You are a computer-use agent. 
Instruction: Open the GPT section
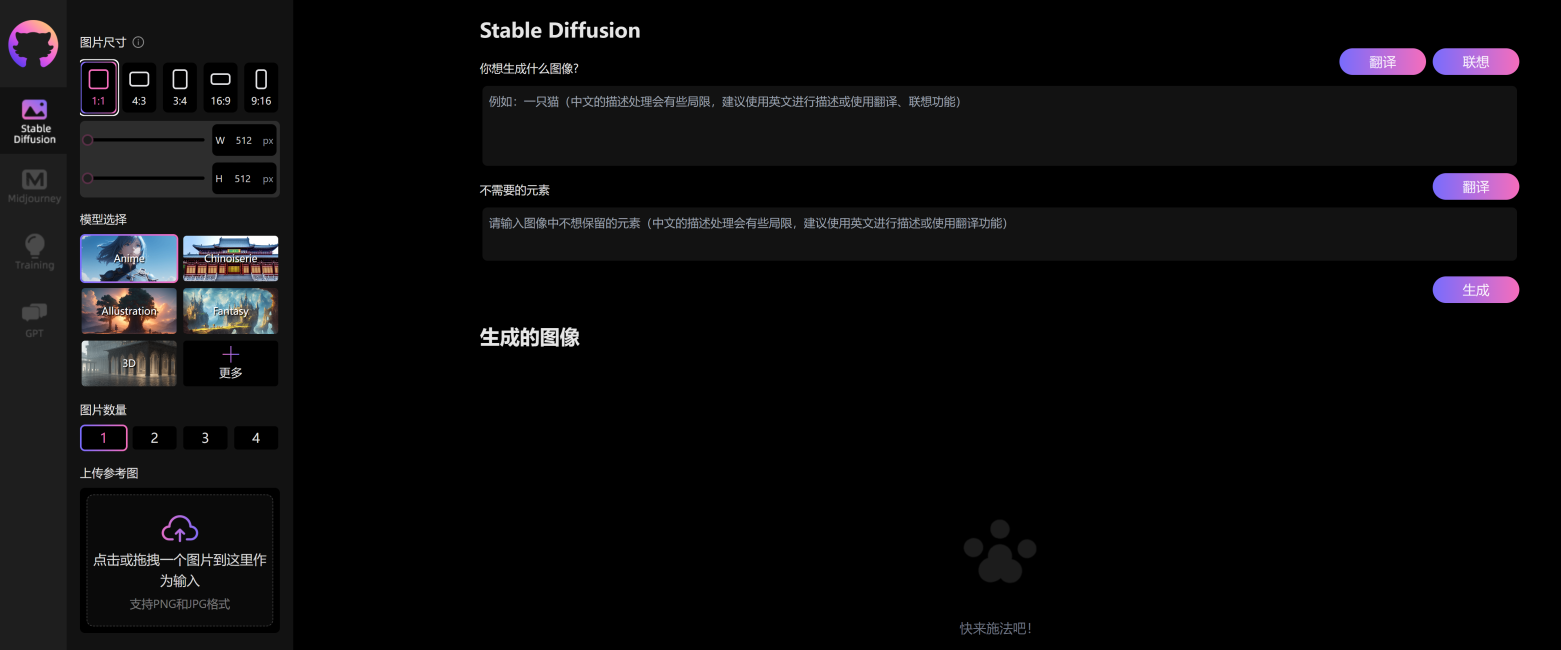click(x=34, y=320)
